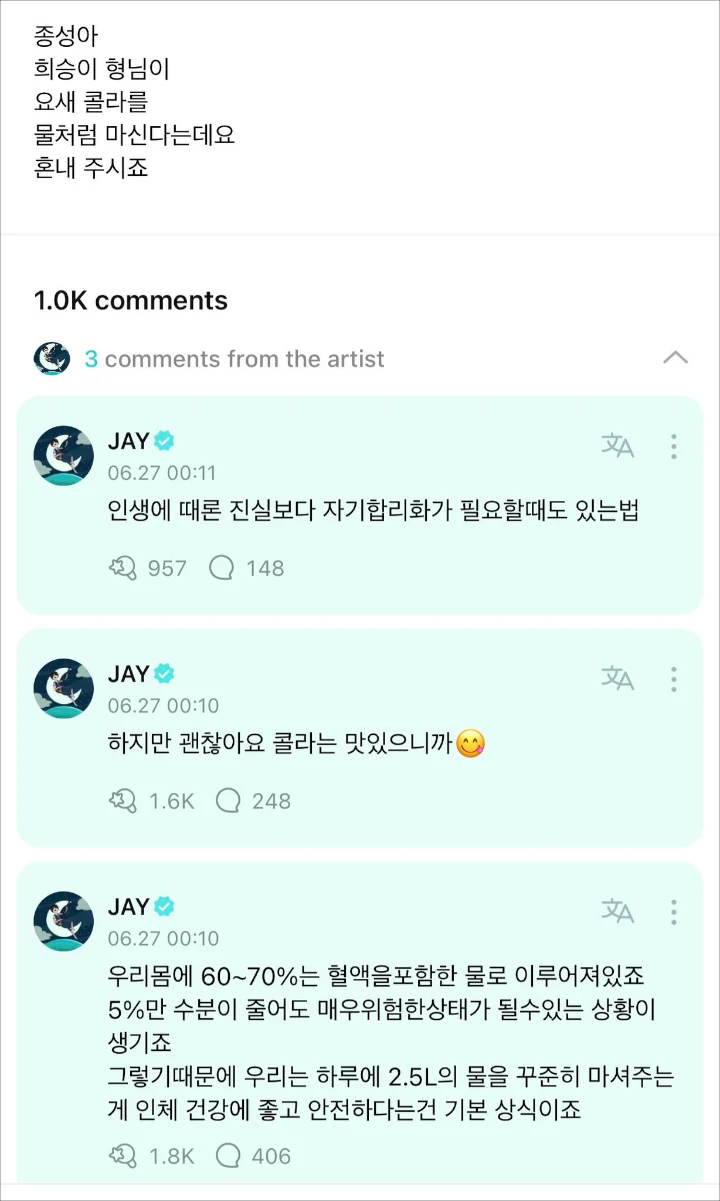The width and height of the screenshot is (720, 1201).
Task: Translate JAY's 00:11 comment
Action: click(617, 445)
